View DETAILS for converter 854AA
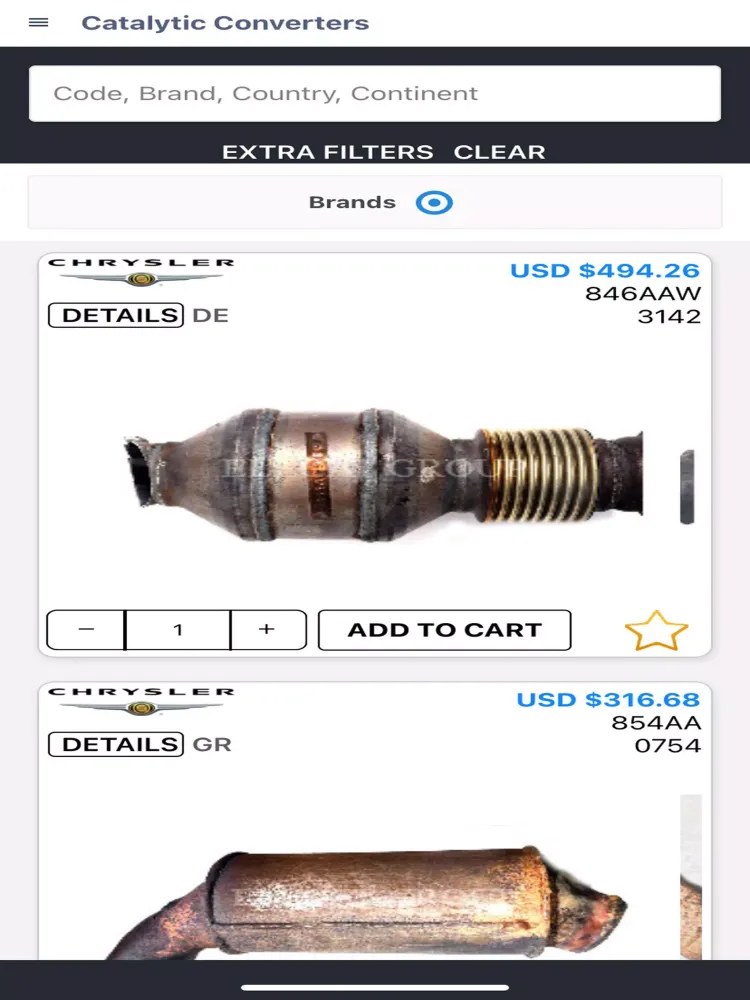 click(116, 745)
